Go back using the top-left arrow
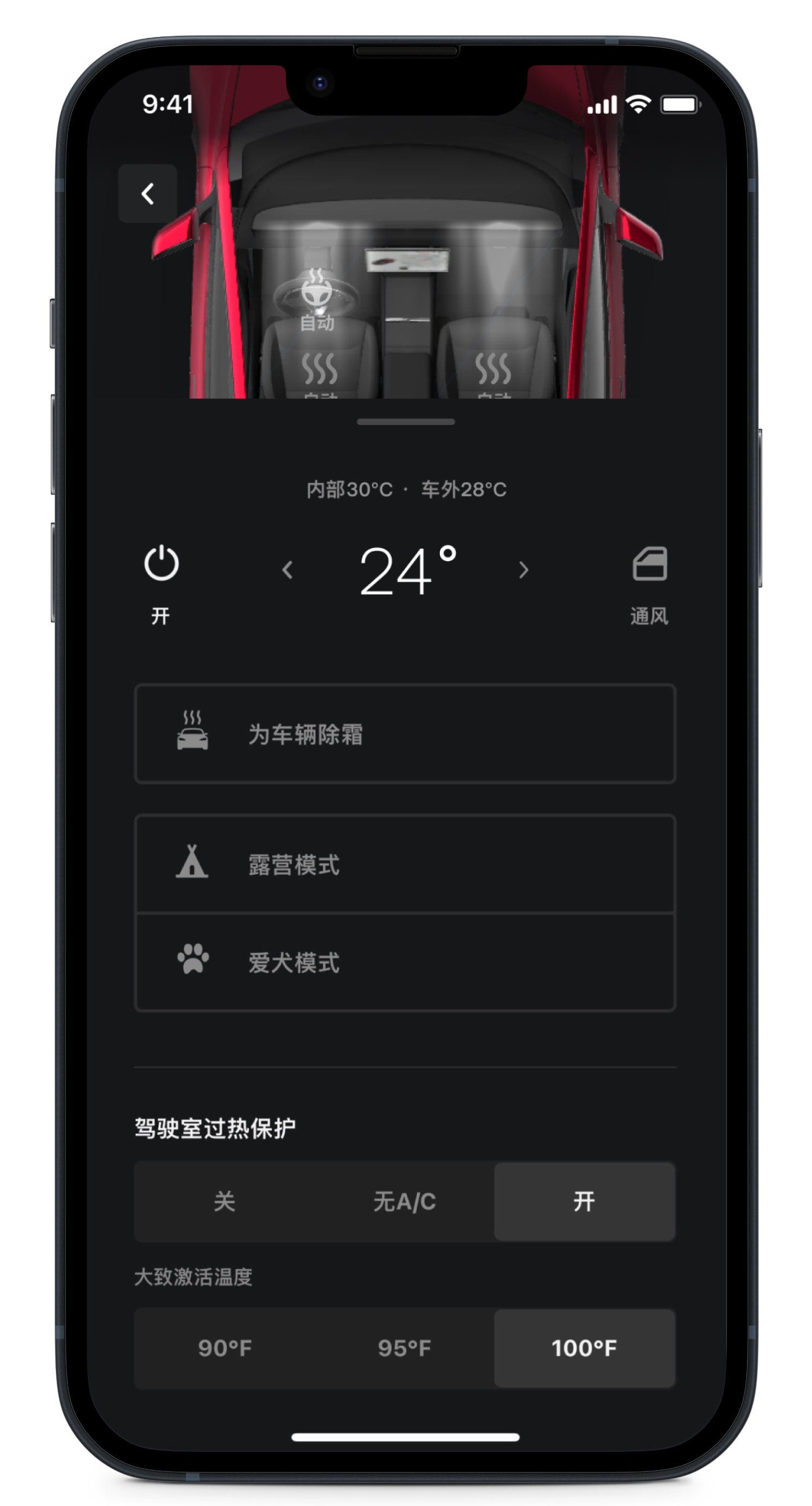 (x=147, y=194)
